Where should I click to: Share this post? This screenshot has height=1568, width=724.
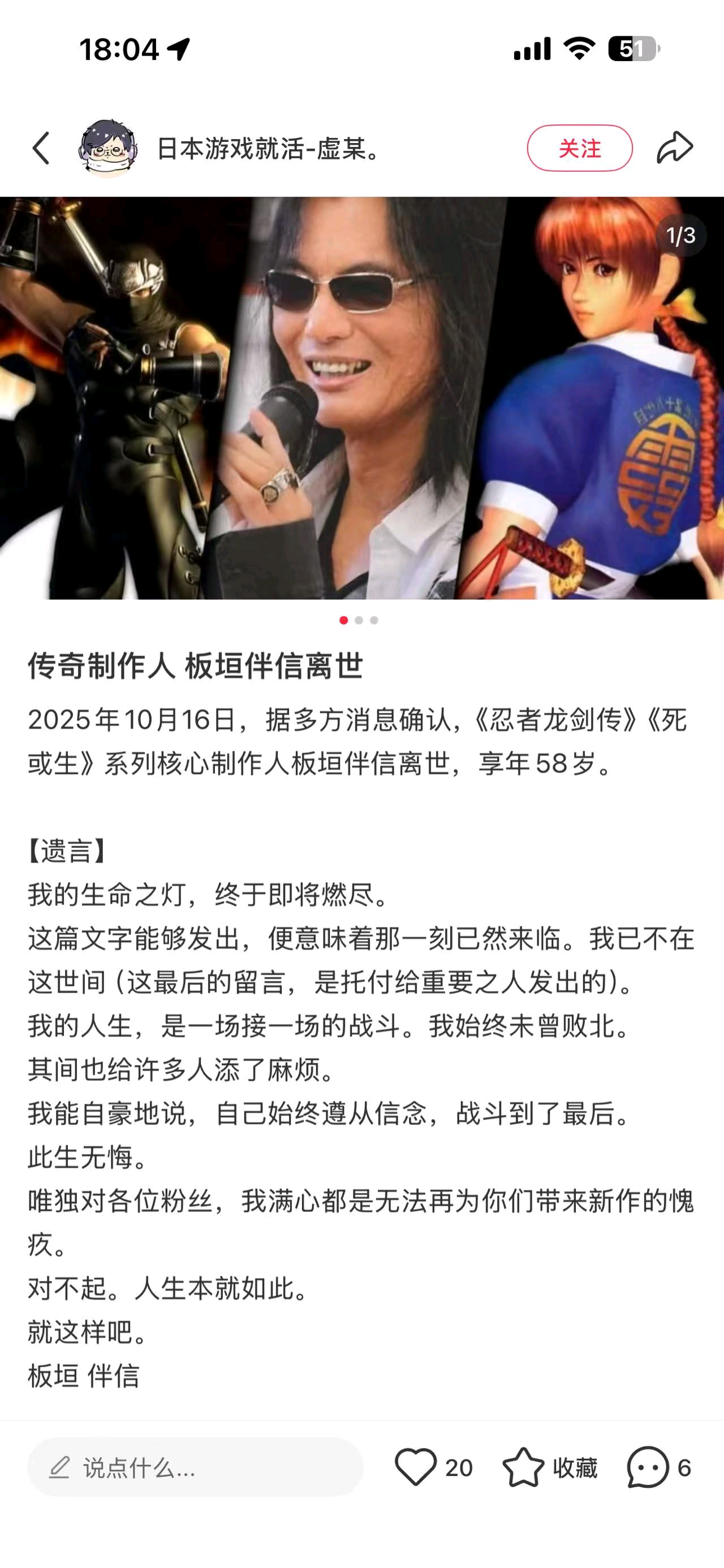tap(675, 148)
